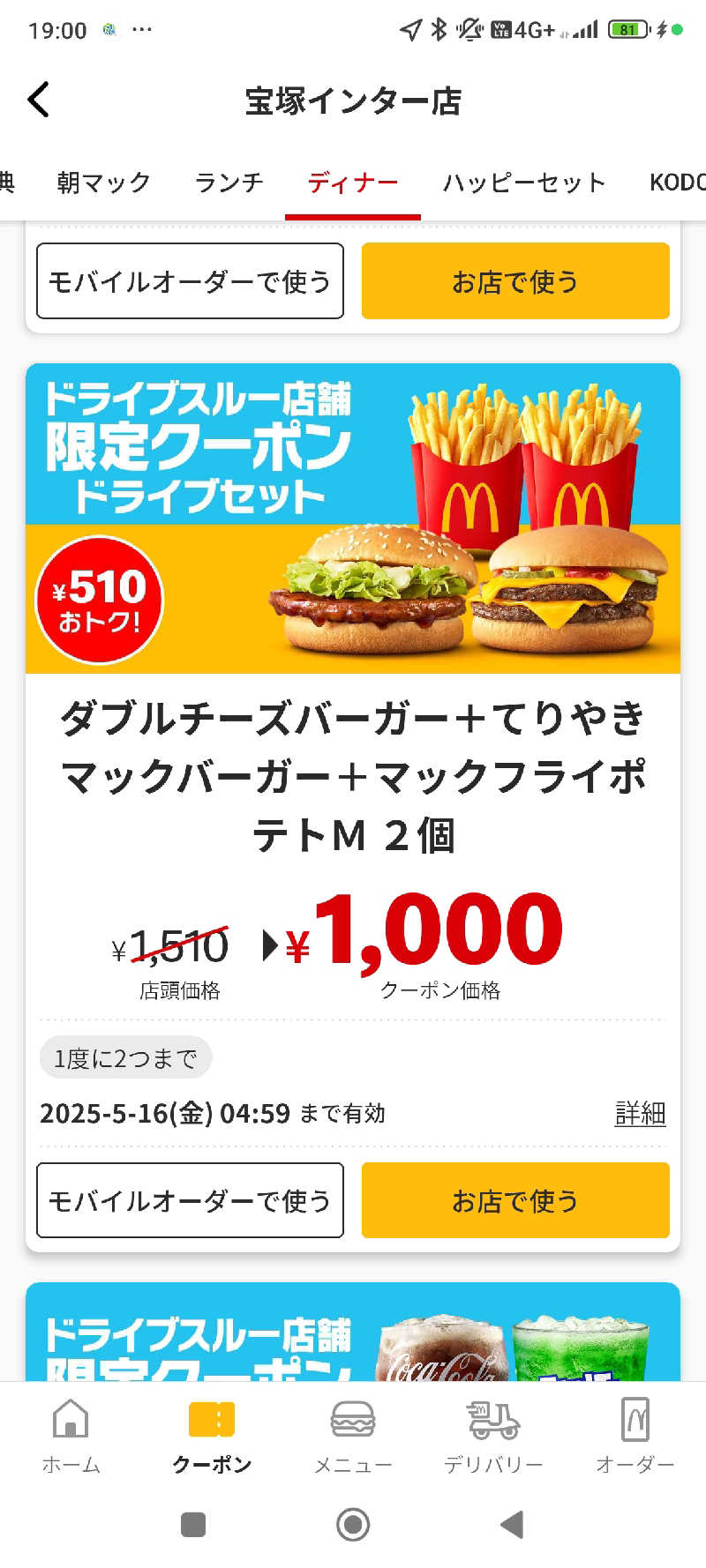Tap モバイルオーダーで使う for the ¥1,000 ドライブセット coupon
Viewport: 706px width, 1568px height.
click(190, 1199)
